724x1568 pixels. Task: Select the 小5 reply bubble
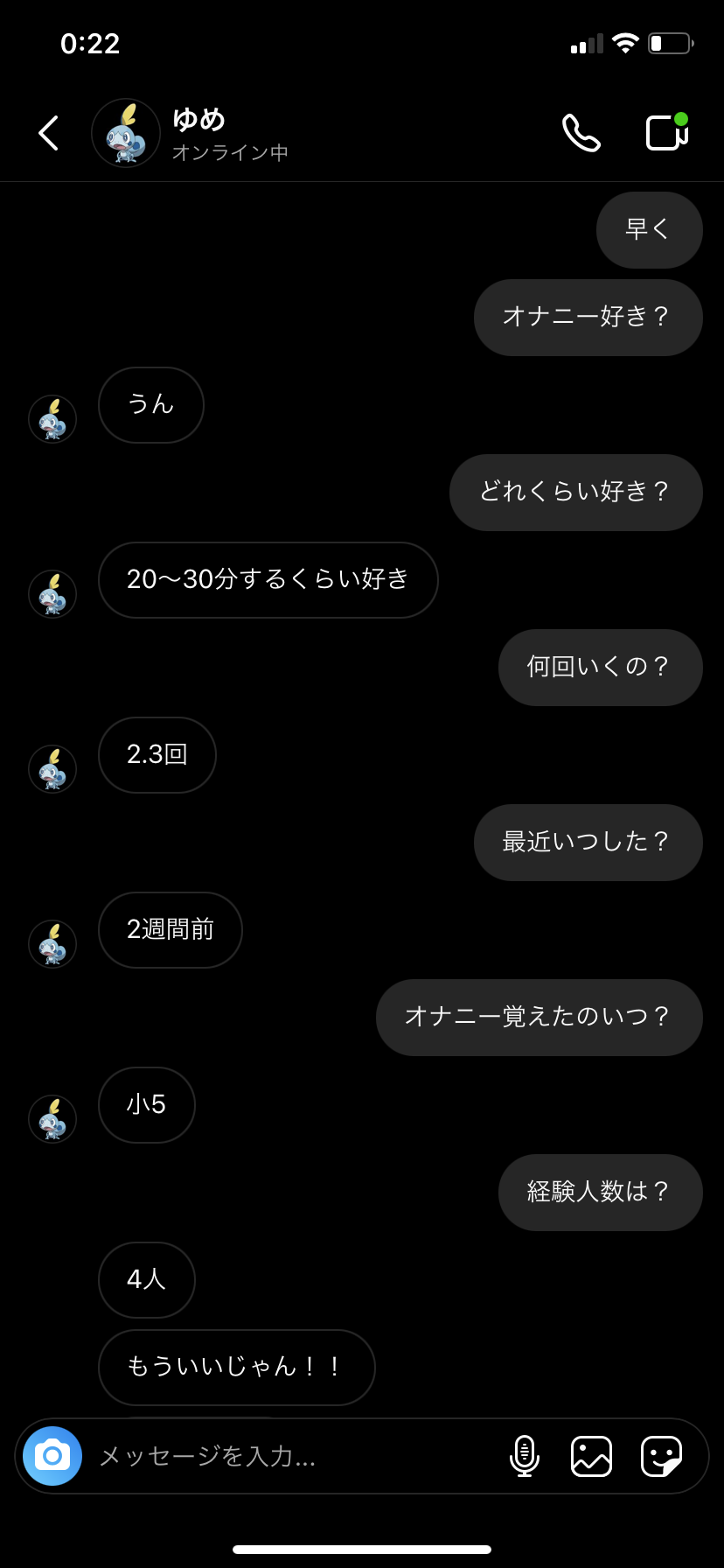click(146, 1105)
